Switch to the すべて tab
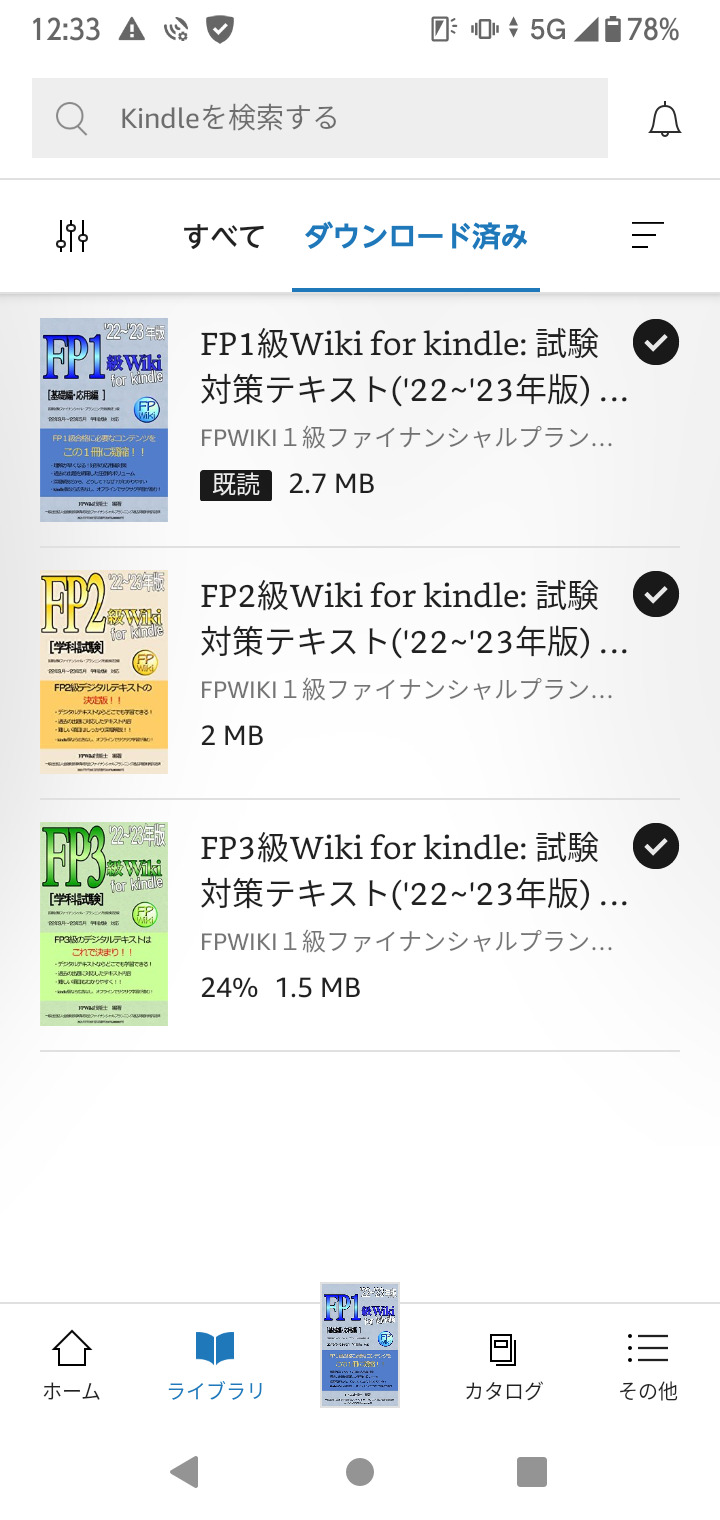The width and height of the screenshot is (720, 1520). point(223,234)
